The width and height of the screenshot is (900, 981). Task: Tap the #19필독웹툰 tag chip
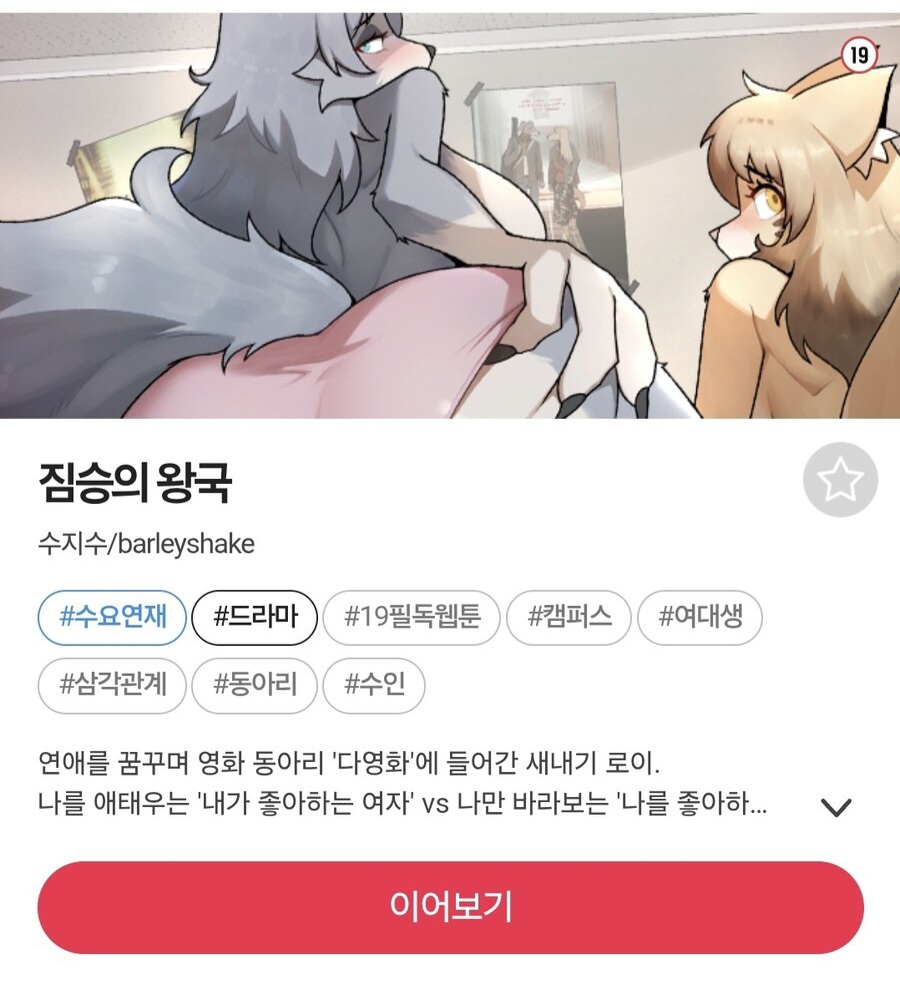[412, 616]
